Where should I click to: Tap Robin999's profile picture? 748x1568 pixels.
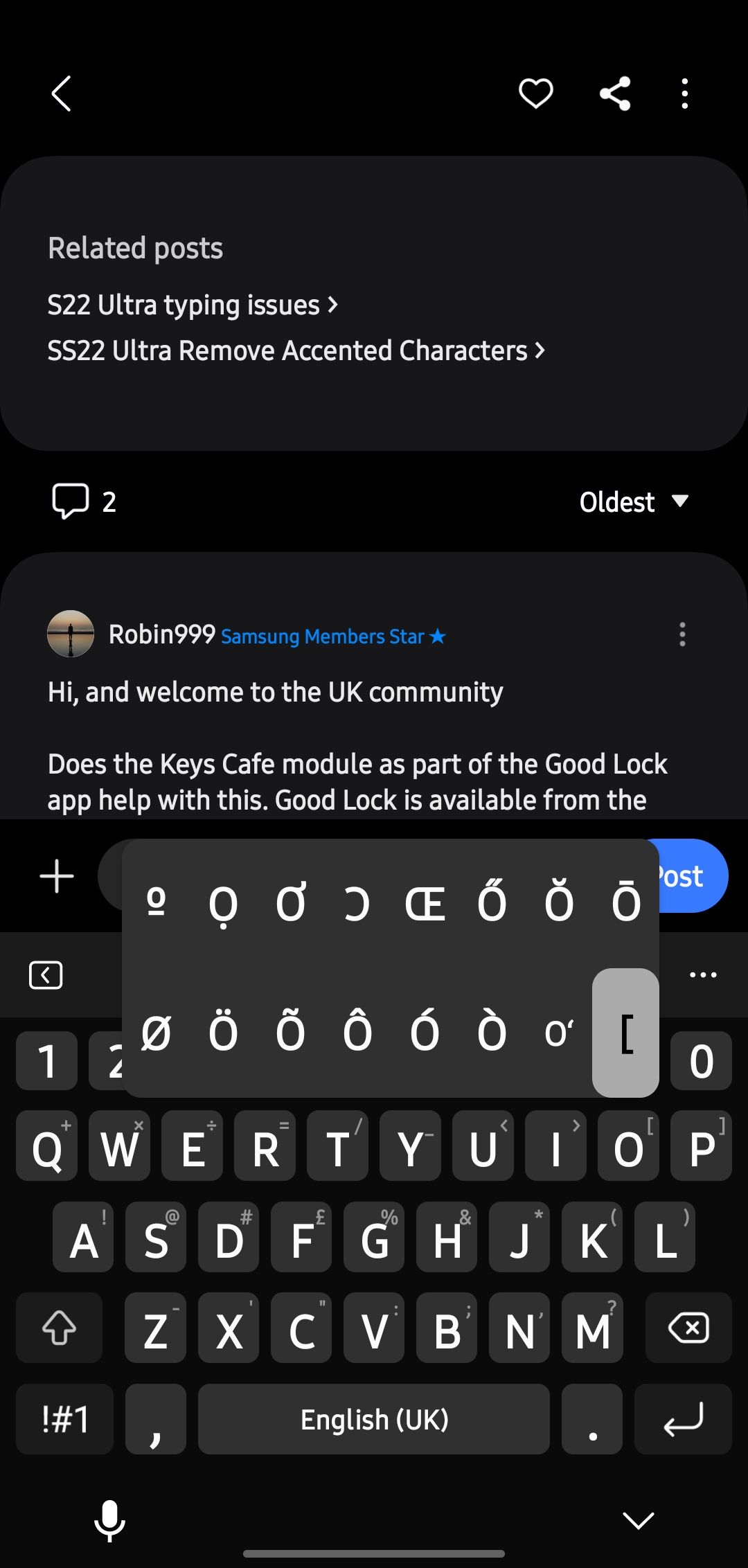70,633
